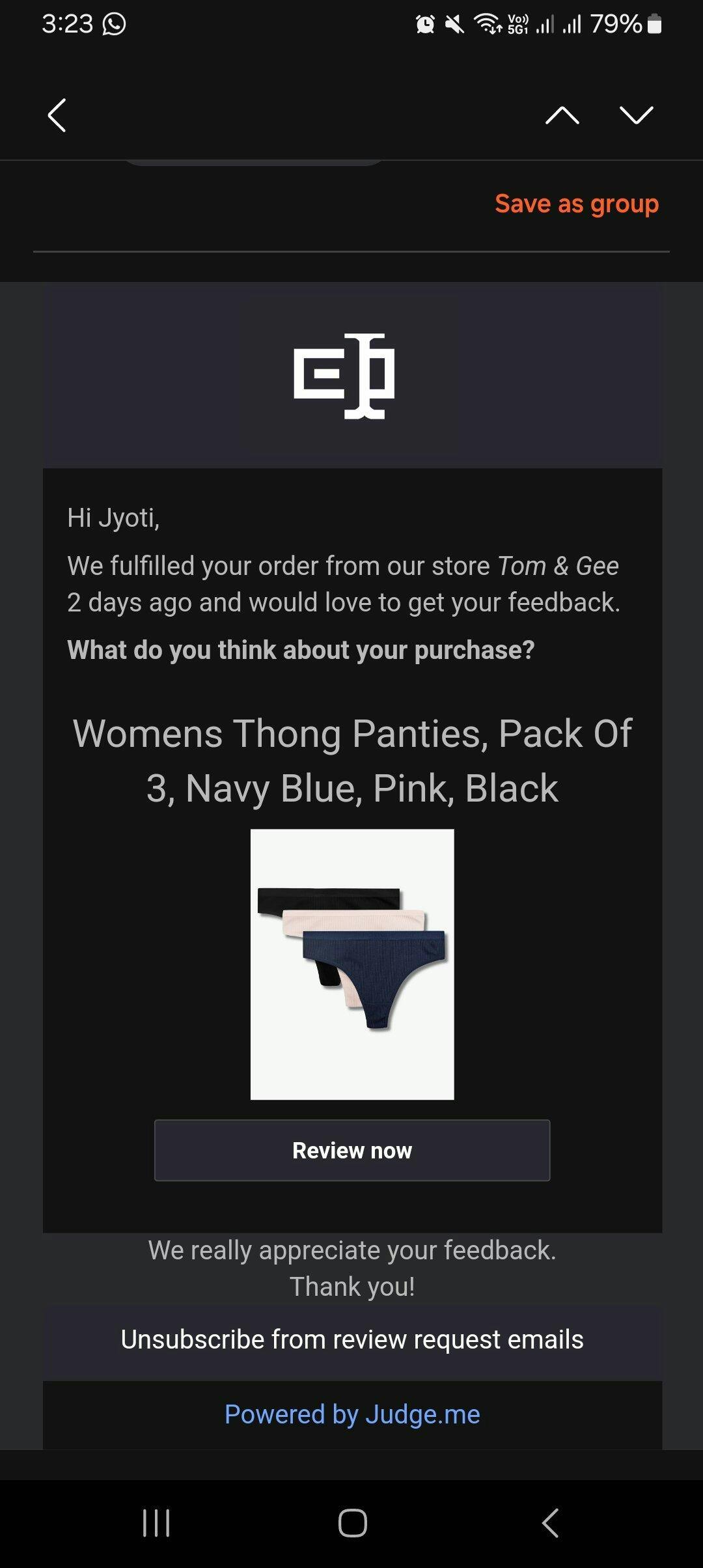Tap Save as group
Viewport: 703px width, 1568px height.
[x=577, y=204]
